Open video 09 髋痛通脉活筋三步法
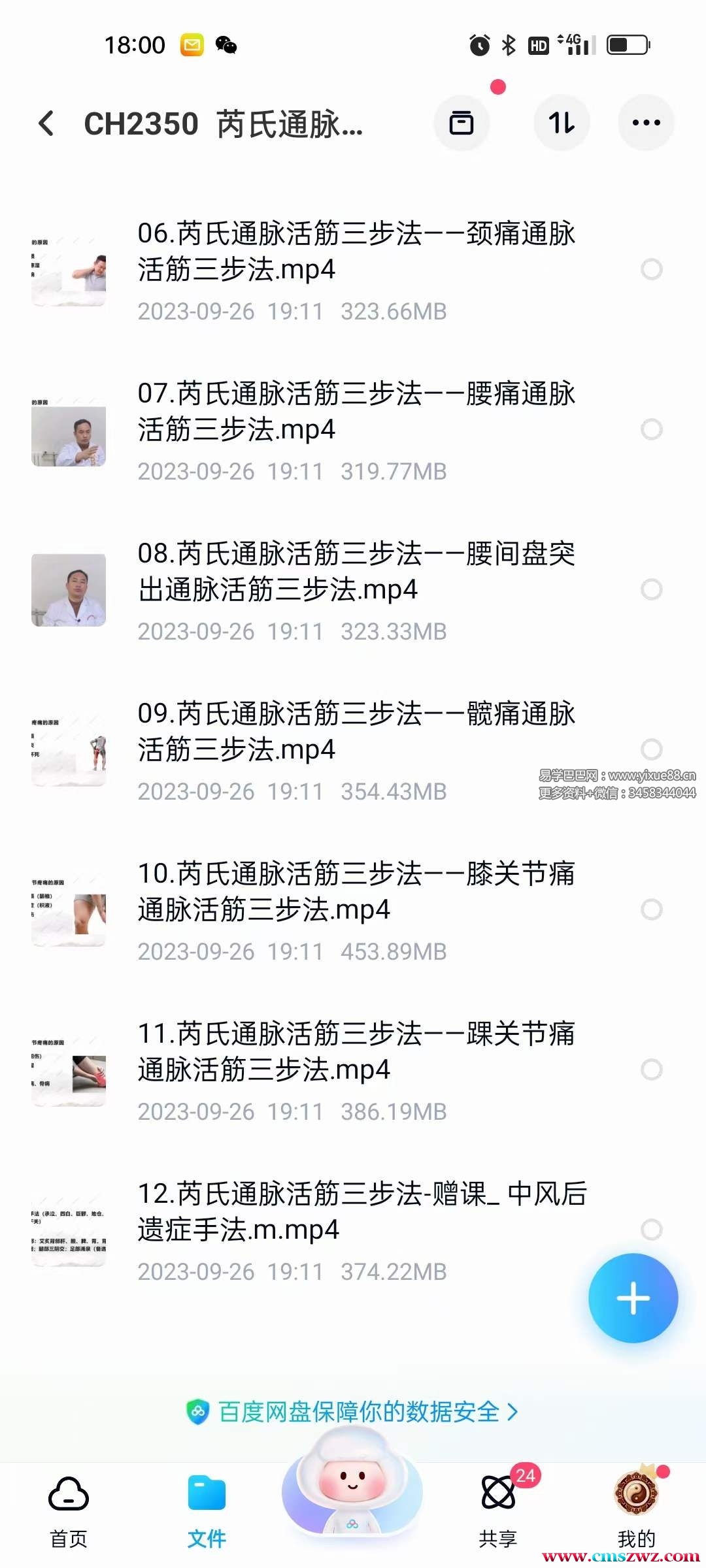 click(x=356, y=732)
